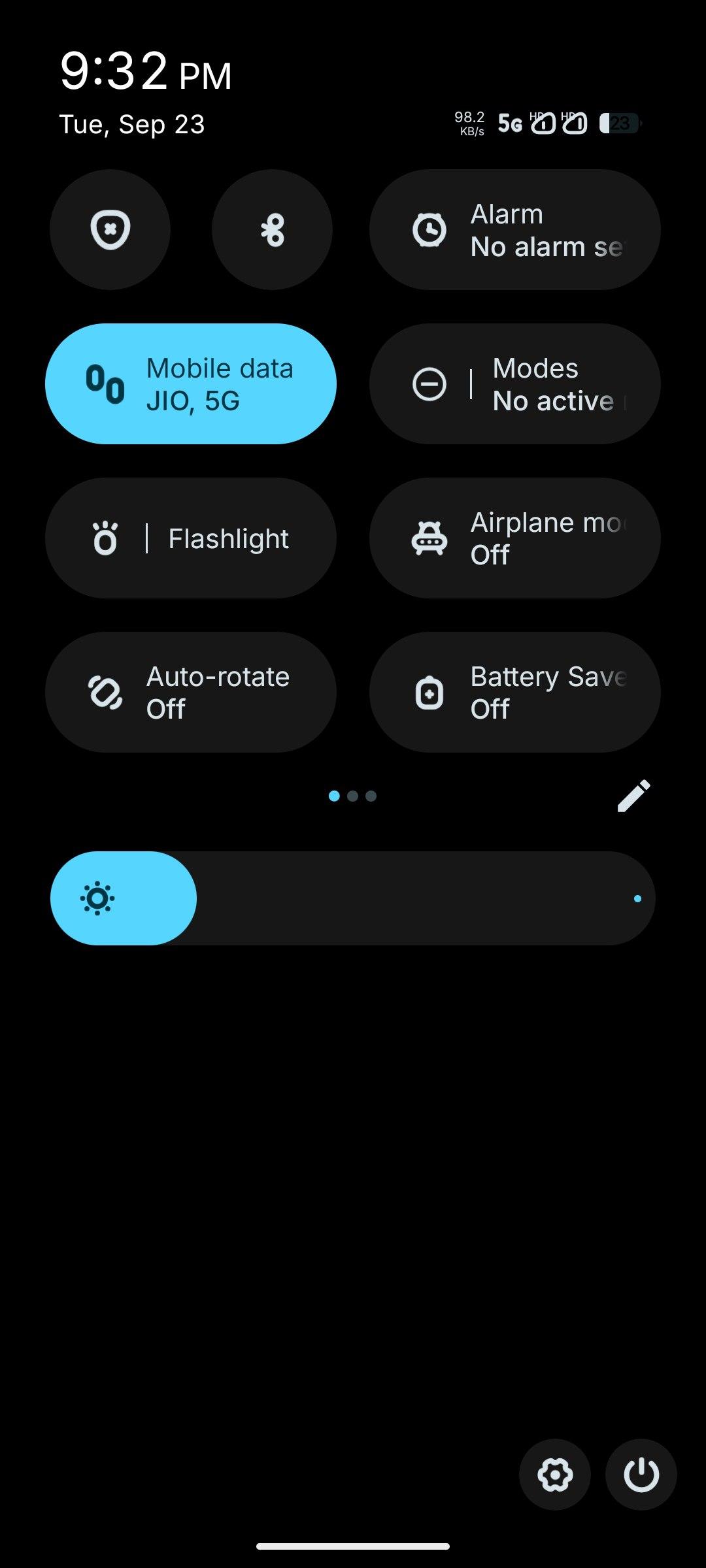
Task: Turn on Battery Saver
Action: coord(515,693)
